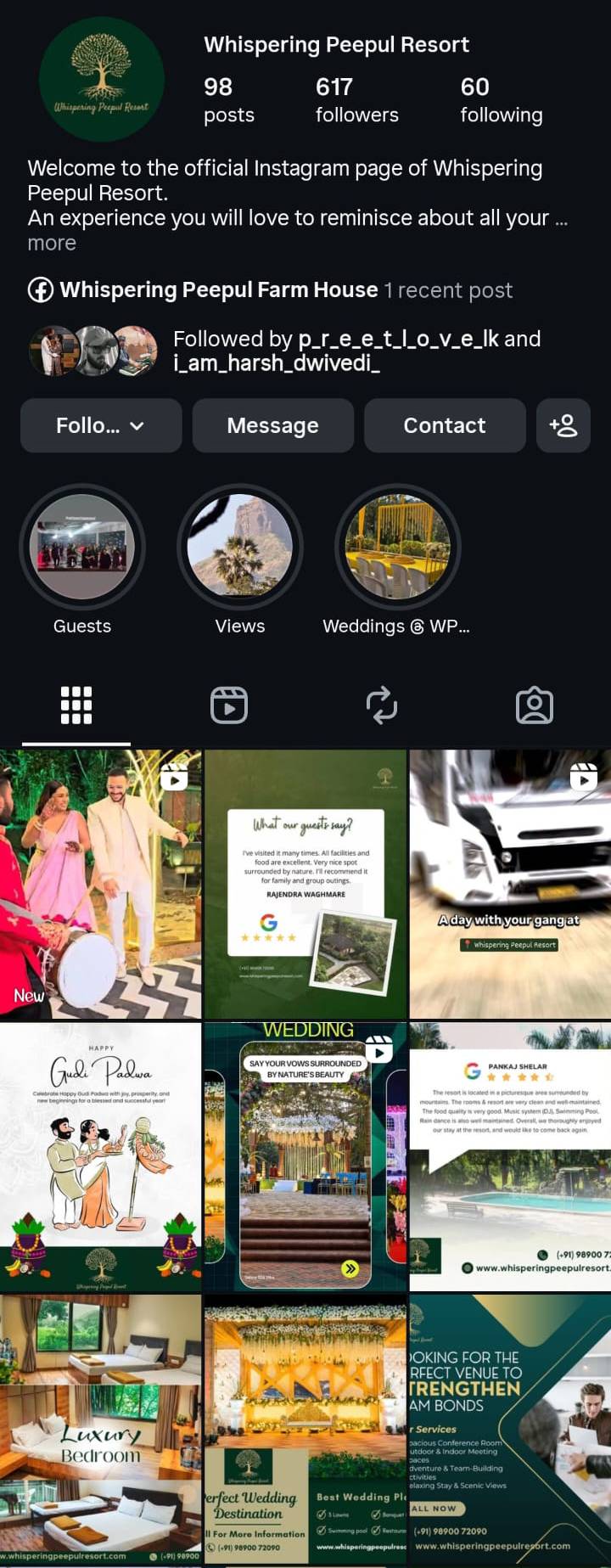Open the new dhol dance reel
611x1568 pixels.
100,883
